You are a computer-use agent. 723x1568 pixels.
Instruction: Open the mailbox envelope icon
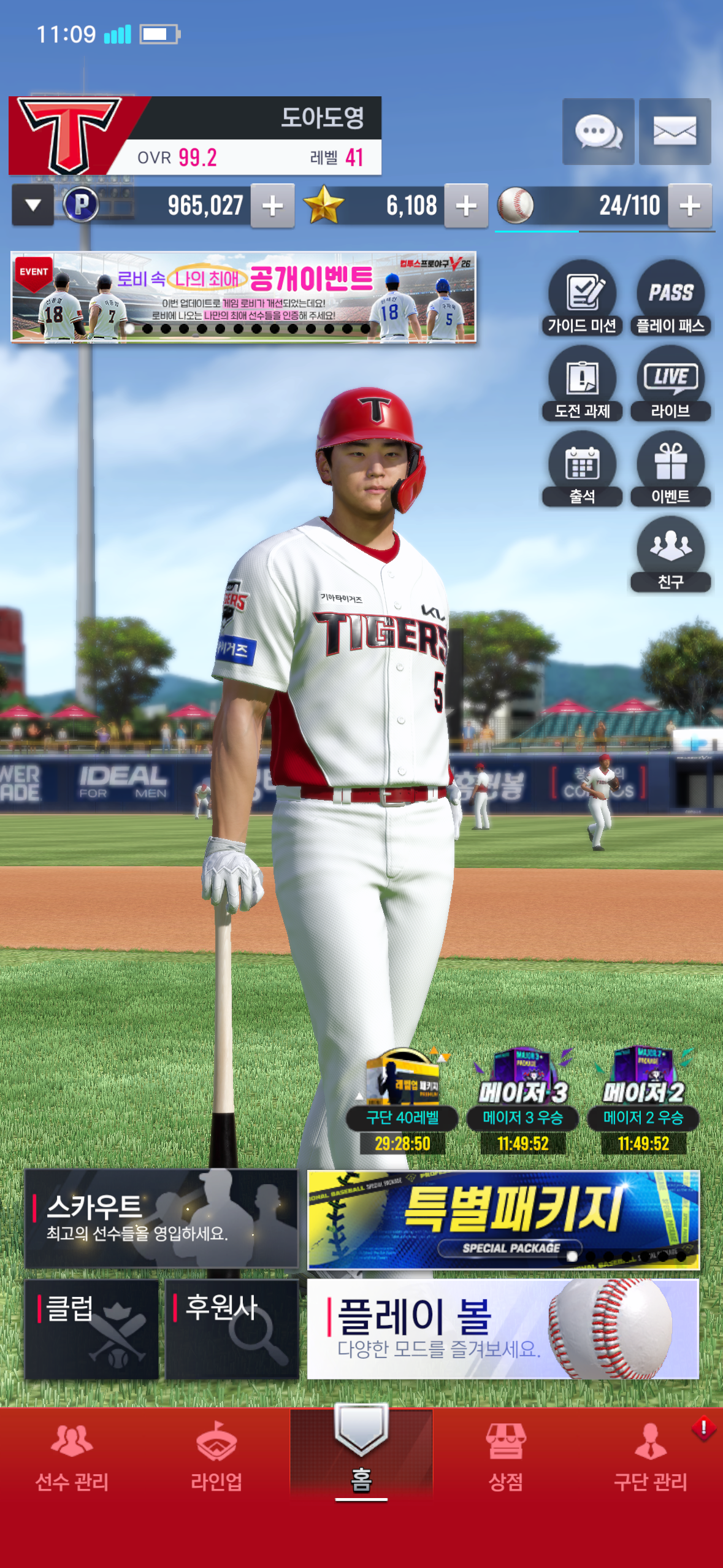point(675,131)
